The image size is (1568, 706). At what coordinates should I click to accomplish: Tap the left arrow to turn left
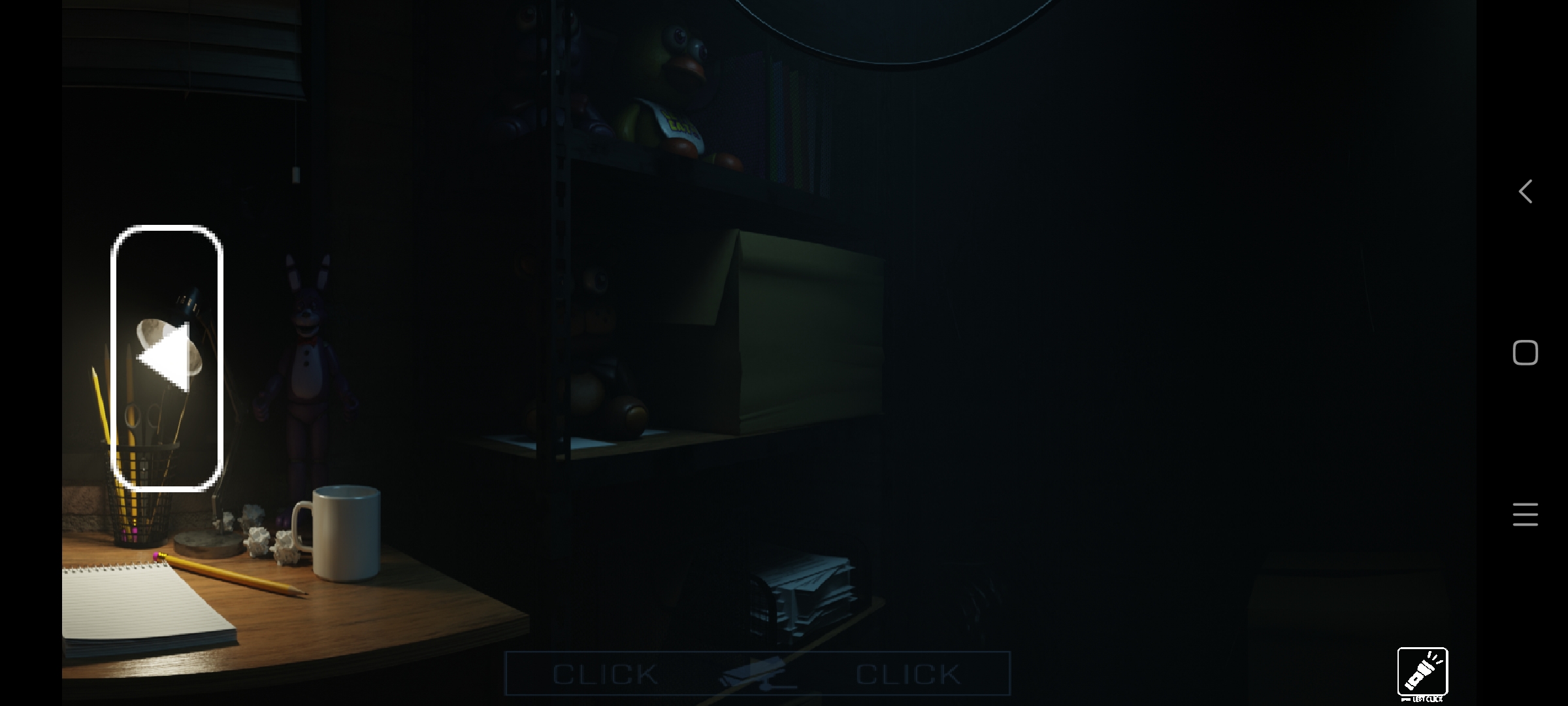coord(167,358)
